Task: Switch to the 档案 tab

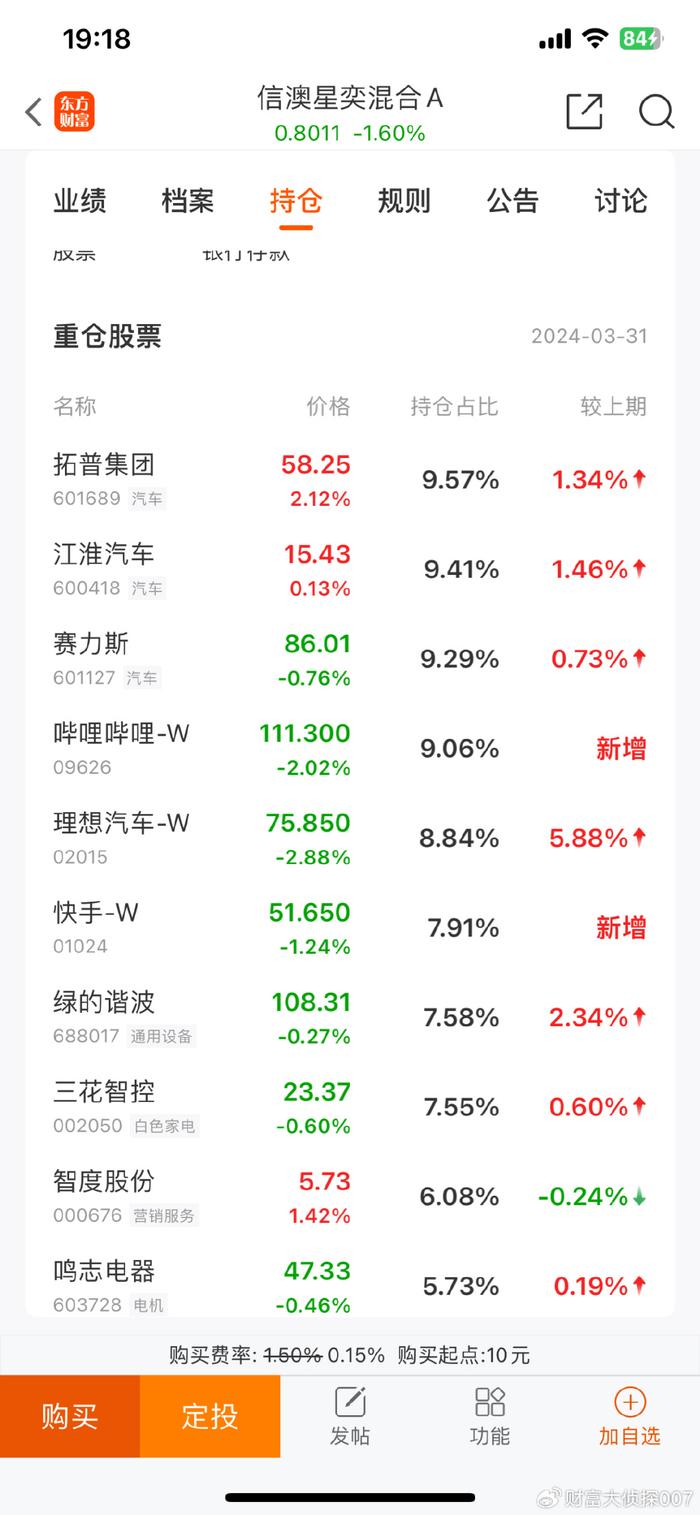Action: tap(188, 201)
